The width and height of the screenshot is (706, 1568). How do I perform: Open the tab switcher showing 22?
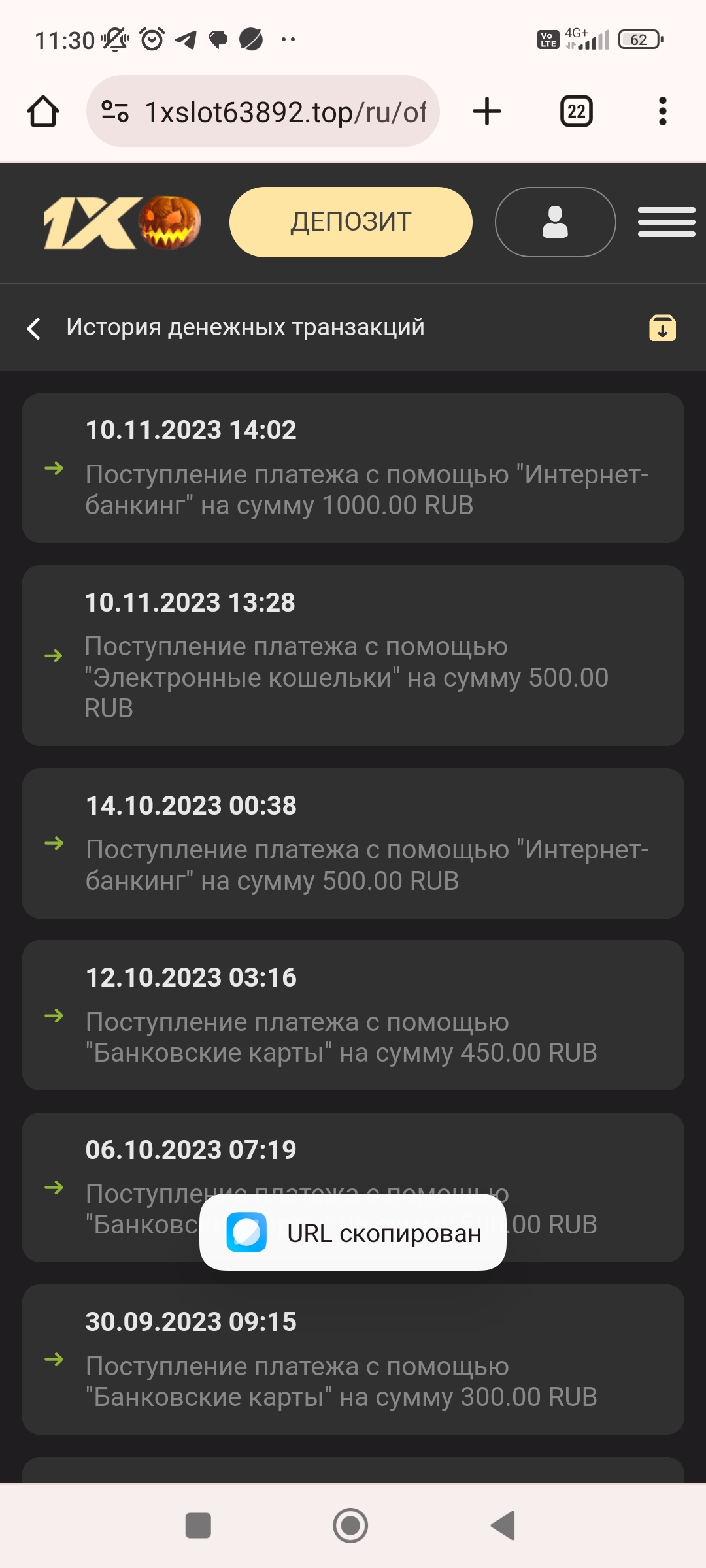click(x=576, y=111)
